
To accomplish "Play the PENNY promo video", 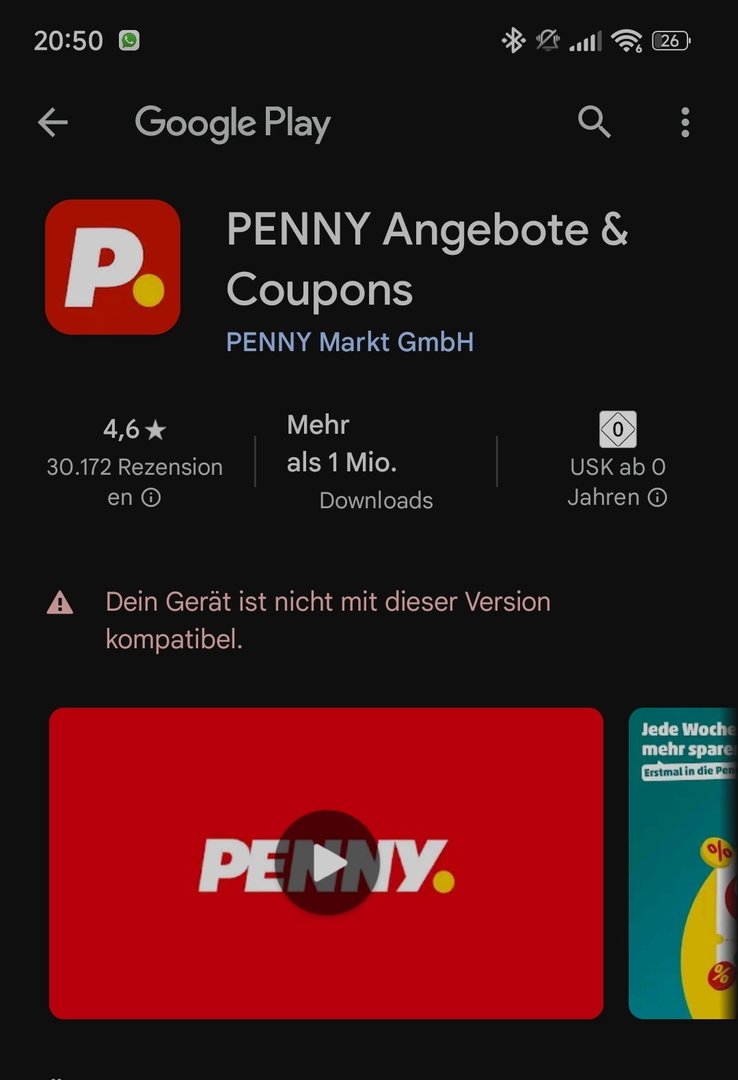I will [x=327, y=862].
